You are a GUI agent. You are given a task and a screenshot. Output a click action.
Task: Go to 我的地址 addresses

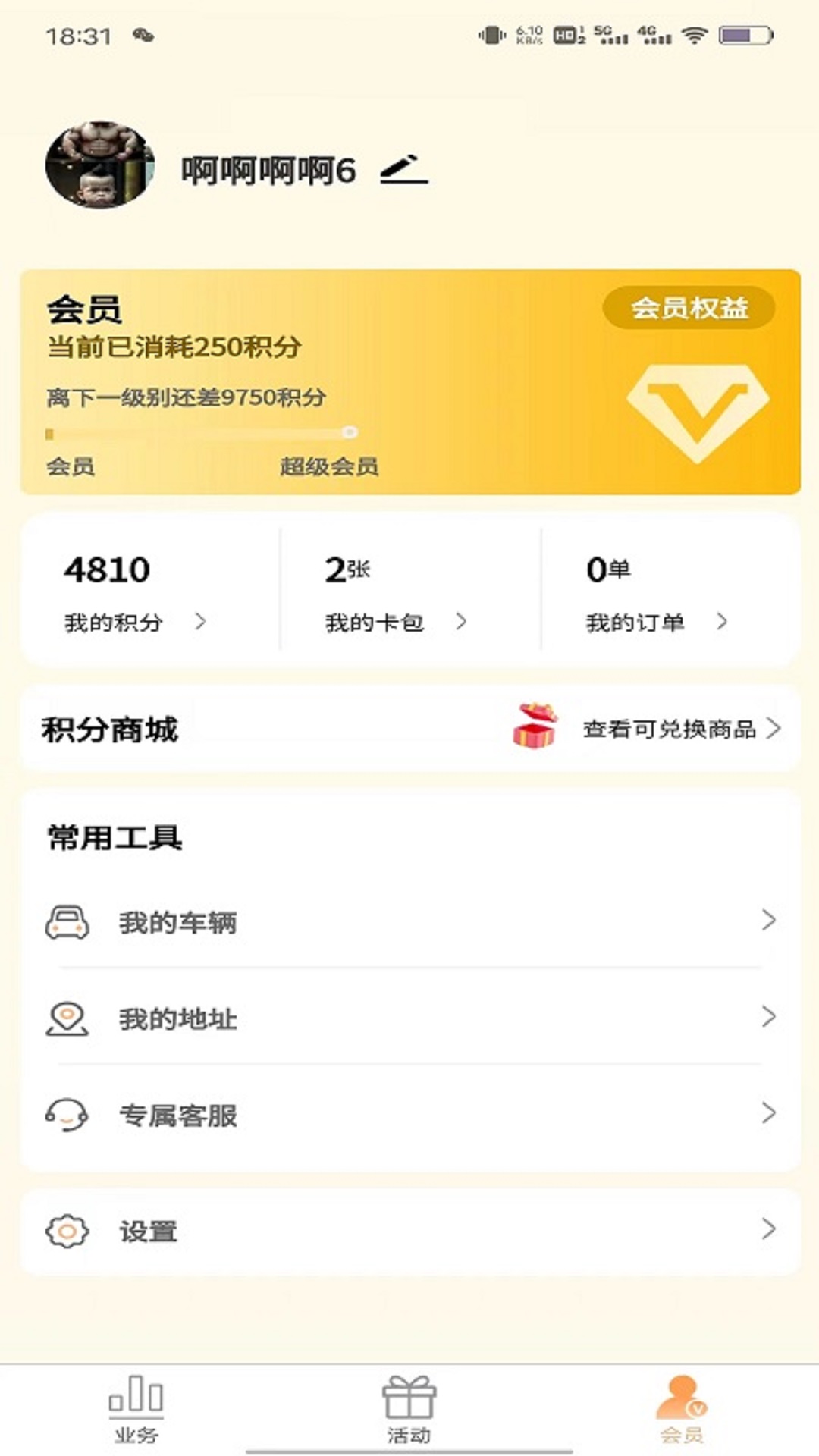[x=409, y=1018]
